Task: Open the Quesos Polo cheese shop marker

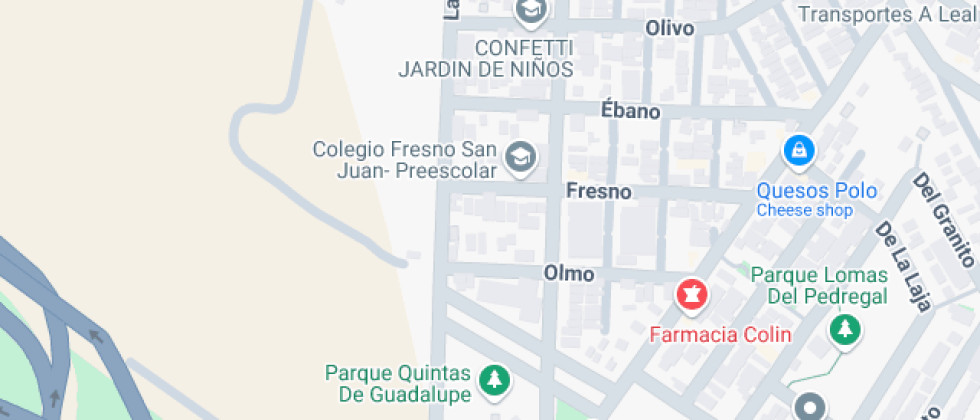Action: pyautogui.click(x=799, y=152)
